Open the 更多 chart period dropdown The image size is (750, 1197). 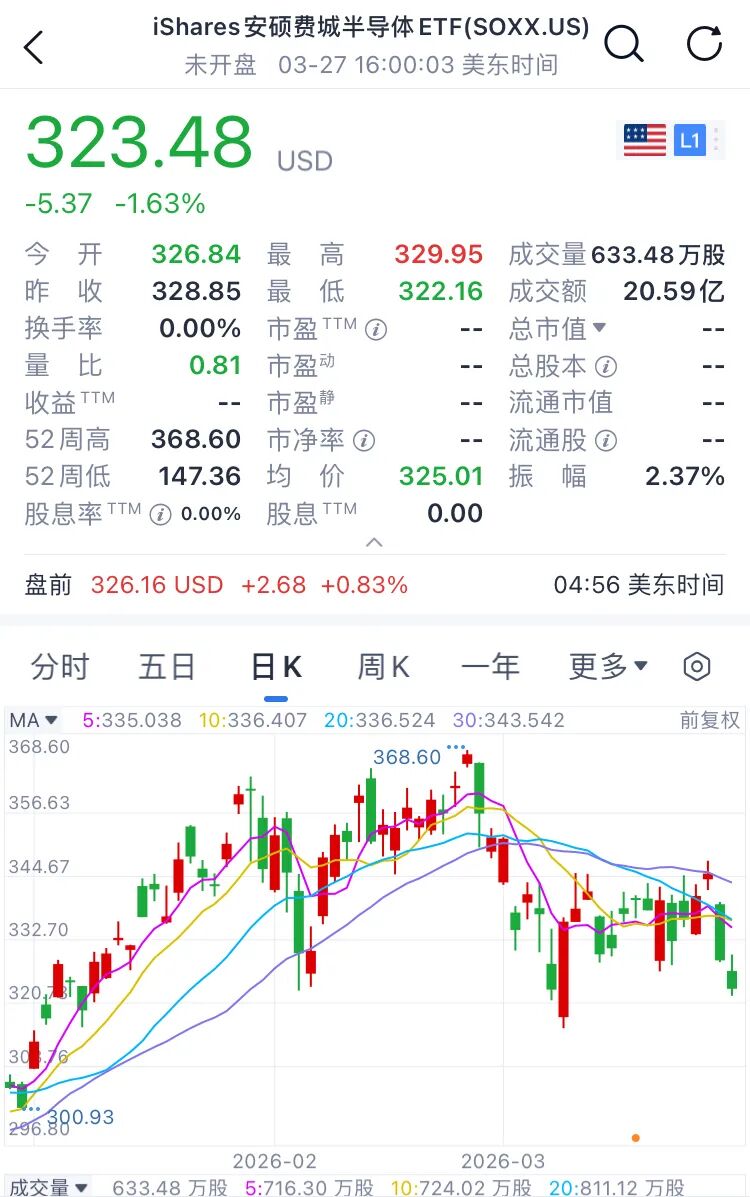(x=608, y=667)
